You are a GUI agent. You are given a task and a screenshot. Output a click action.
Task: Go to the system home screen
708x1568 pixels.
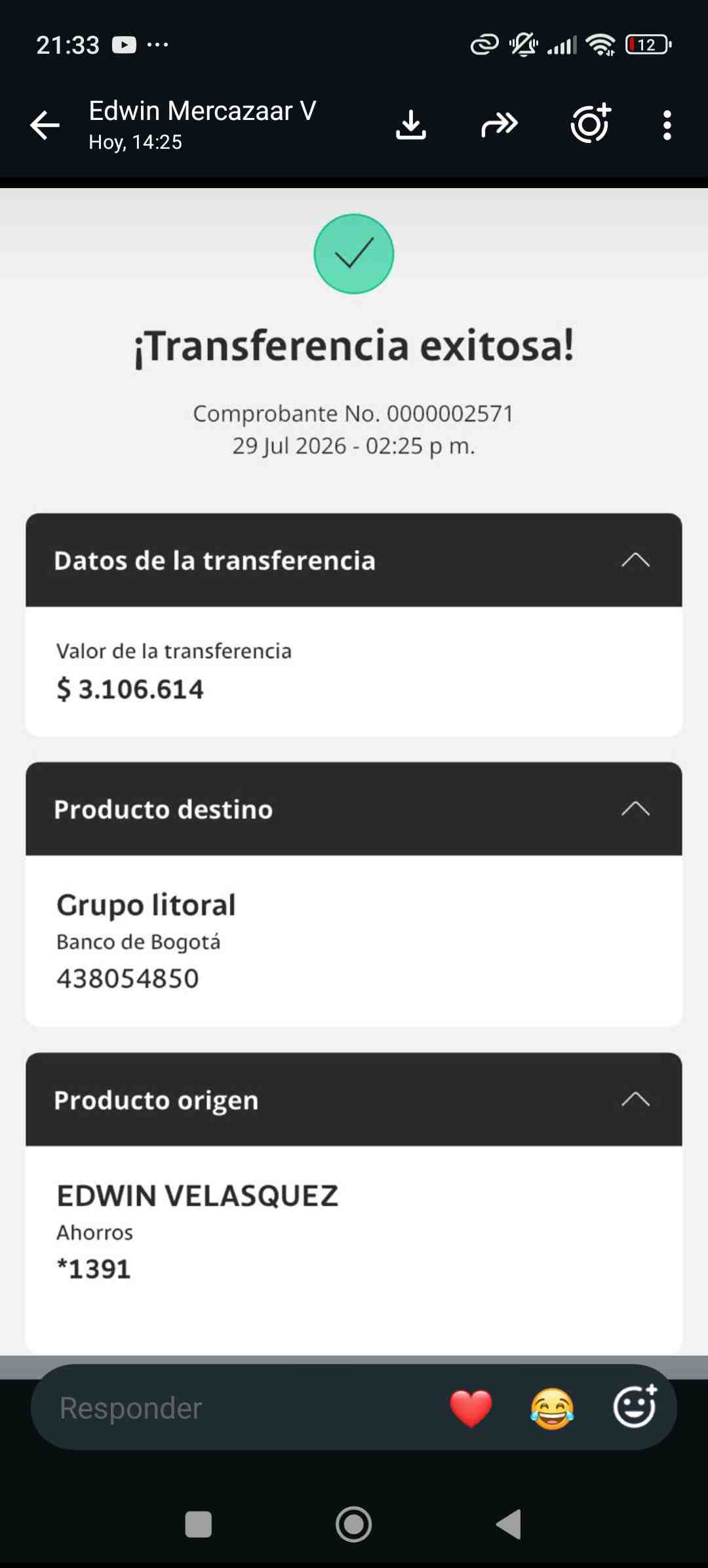pos(354,1524)
